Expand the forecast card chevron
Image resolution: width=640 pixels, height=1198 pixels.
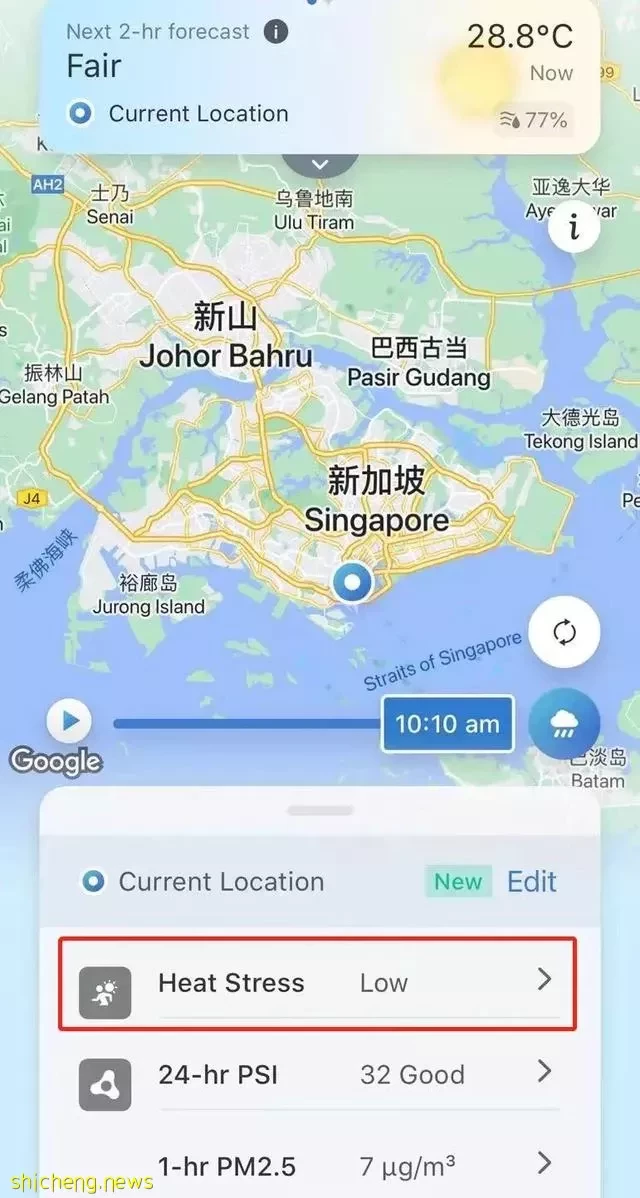pos(320,163)
